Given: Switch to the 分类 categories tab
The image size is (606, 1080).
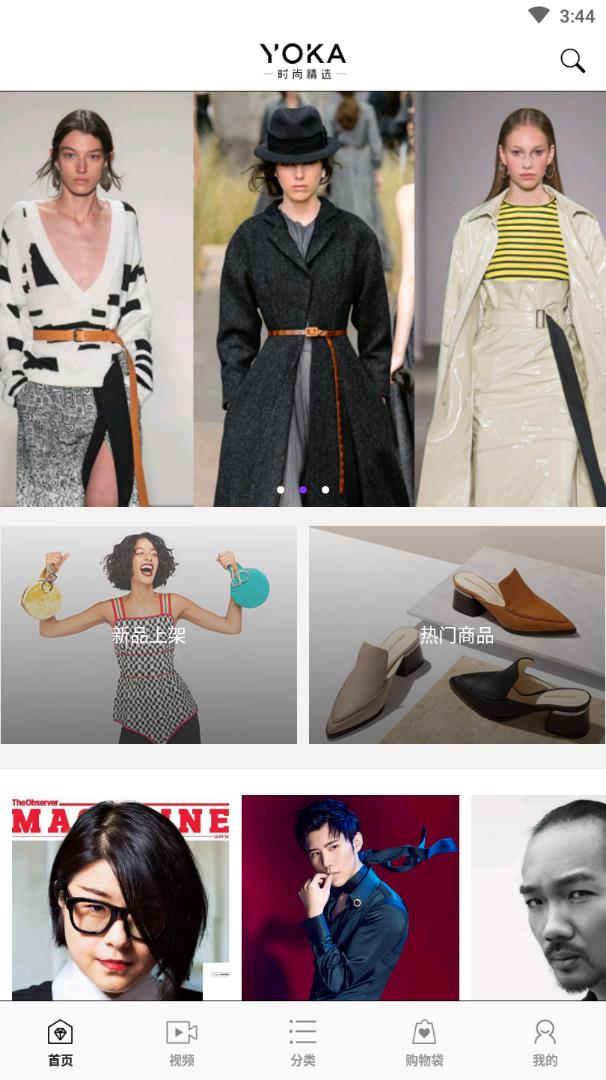Looking at the screenshot, I should tap(303, 1042).
